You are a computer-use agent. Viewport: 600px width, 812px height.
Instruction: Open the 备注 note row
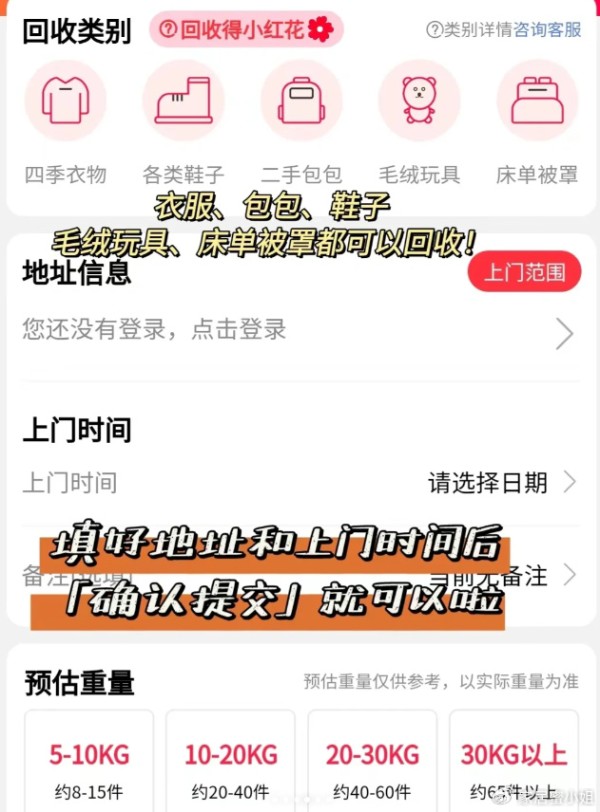[x=300, y=576]
